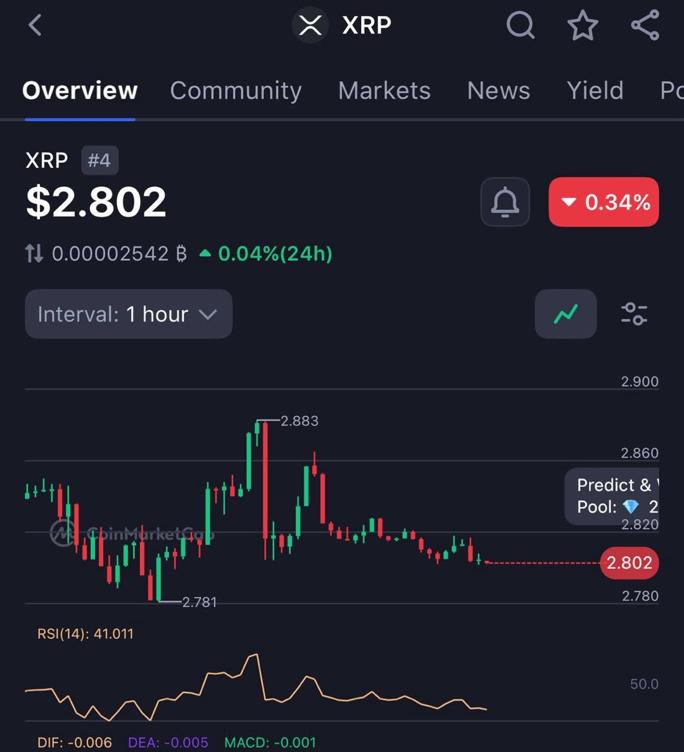The height and width of the screenshot is (752, 684).
Task: Expand the Interval: 1 hour dropdown
Action: tap(128, 314)
